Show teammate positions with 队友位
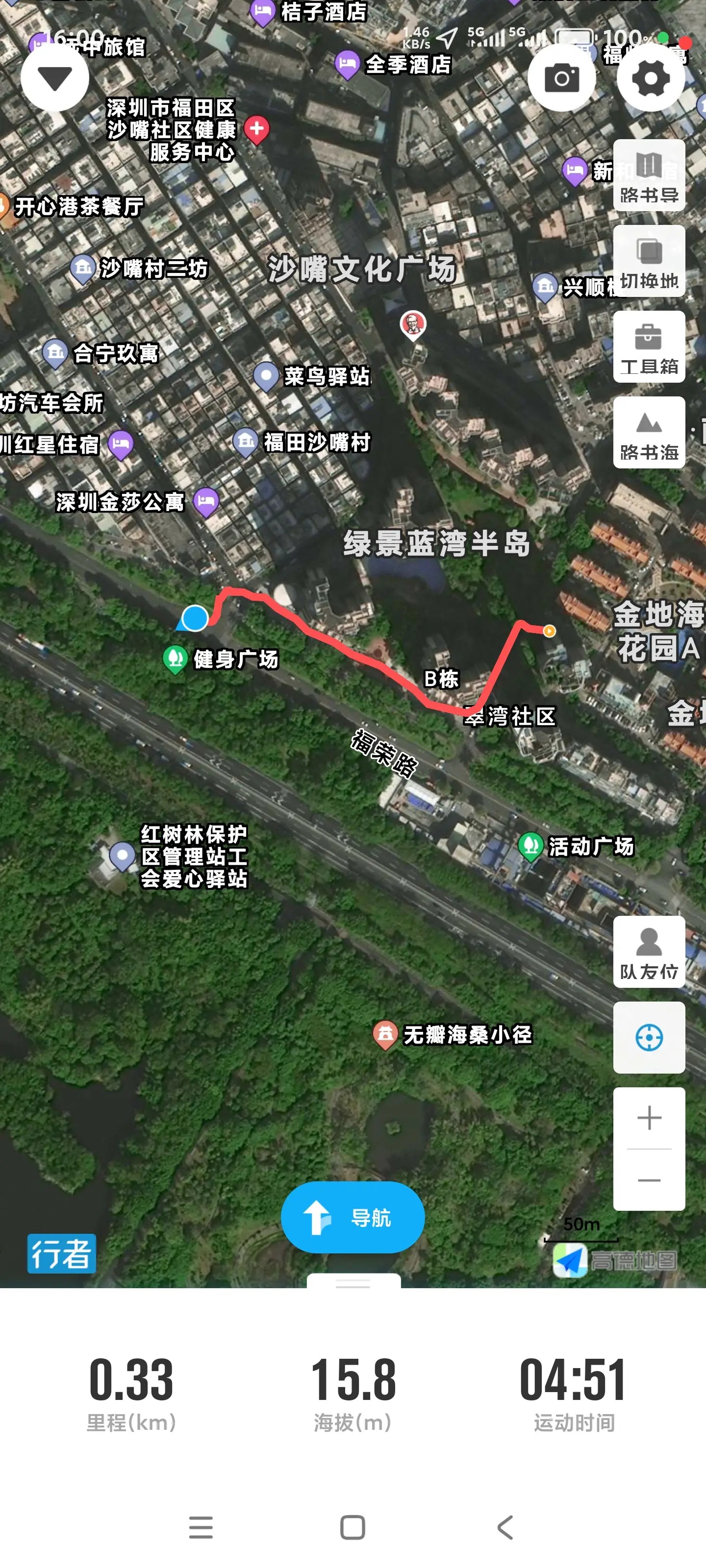This screenshot has height=1568, width=706. pyautogui.click(x=649, y=952)
